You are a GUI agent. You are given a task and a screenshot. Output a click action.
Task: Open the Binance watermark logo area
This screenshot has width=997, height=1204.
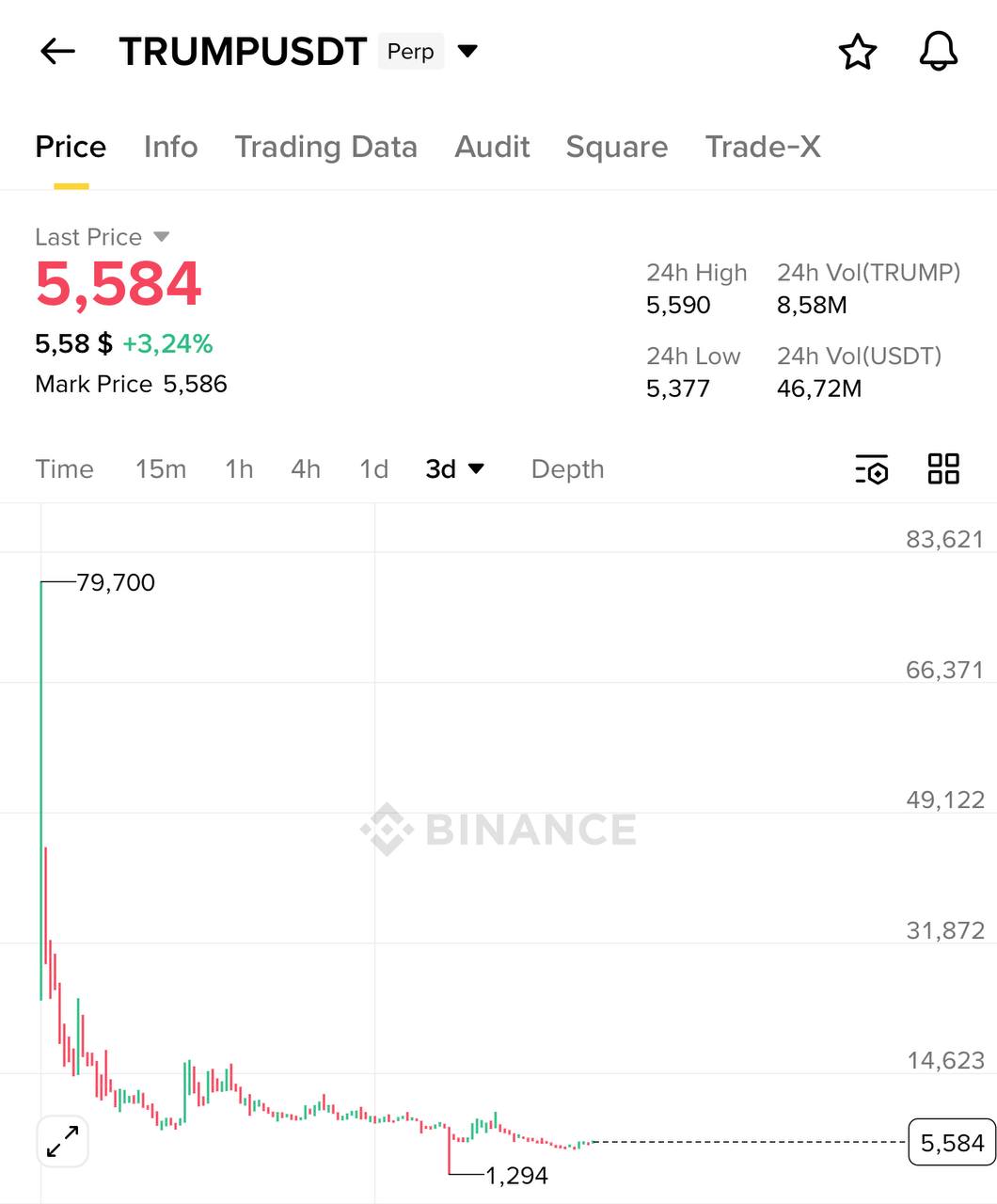(x=497, y=830)
